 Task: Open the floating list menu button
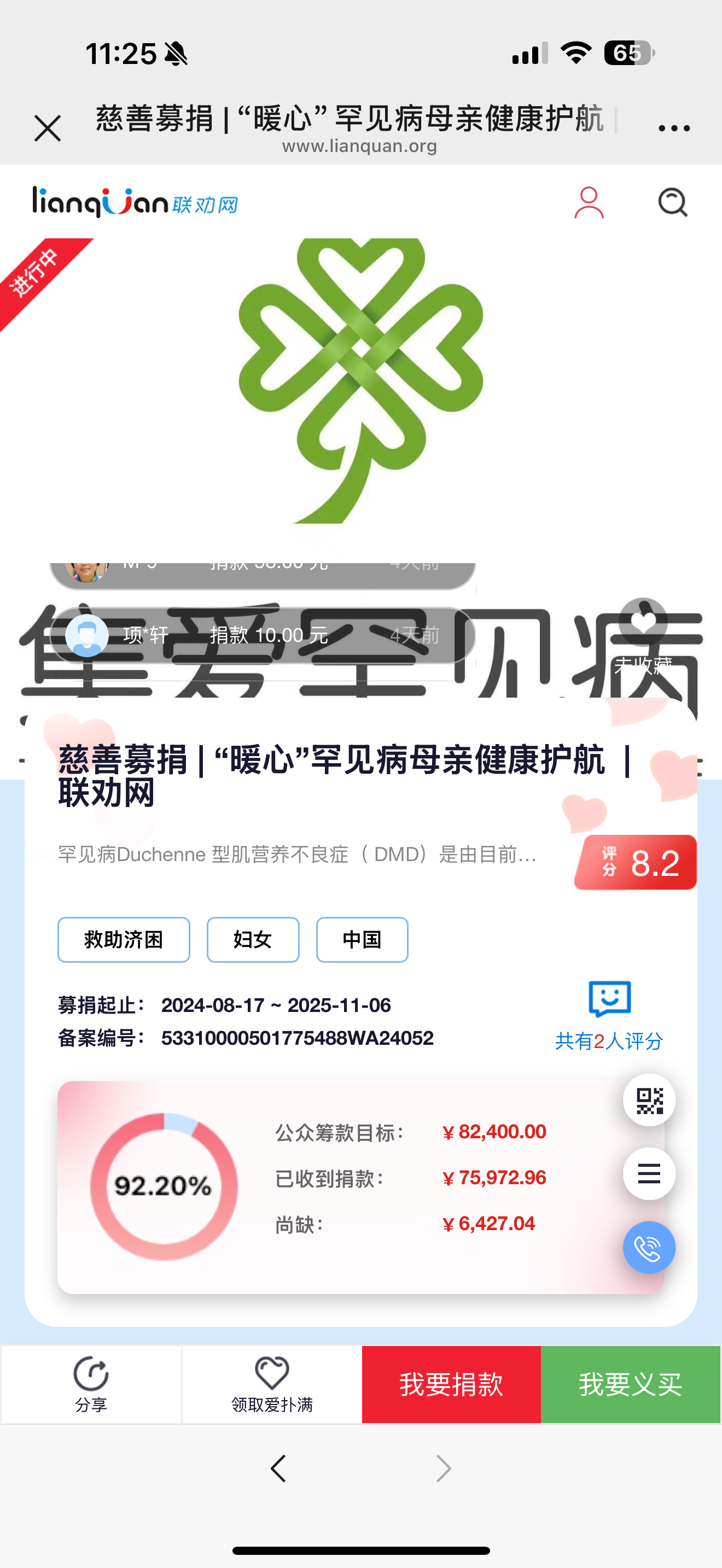(x=649, y=1173)
